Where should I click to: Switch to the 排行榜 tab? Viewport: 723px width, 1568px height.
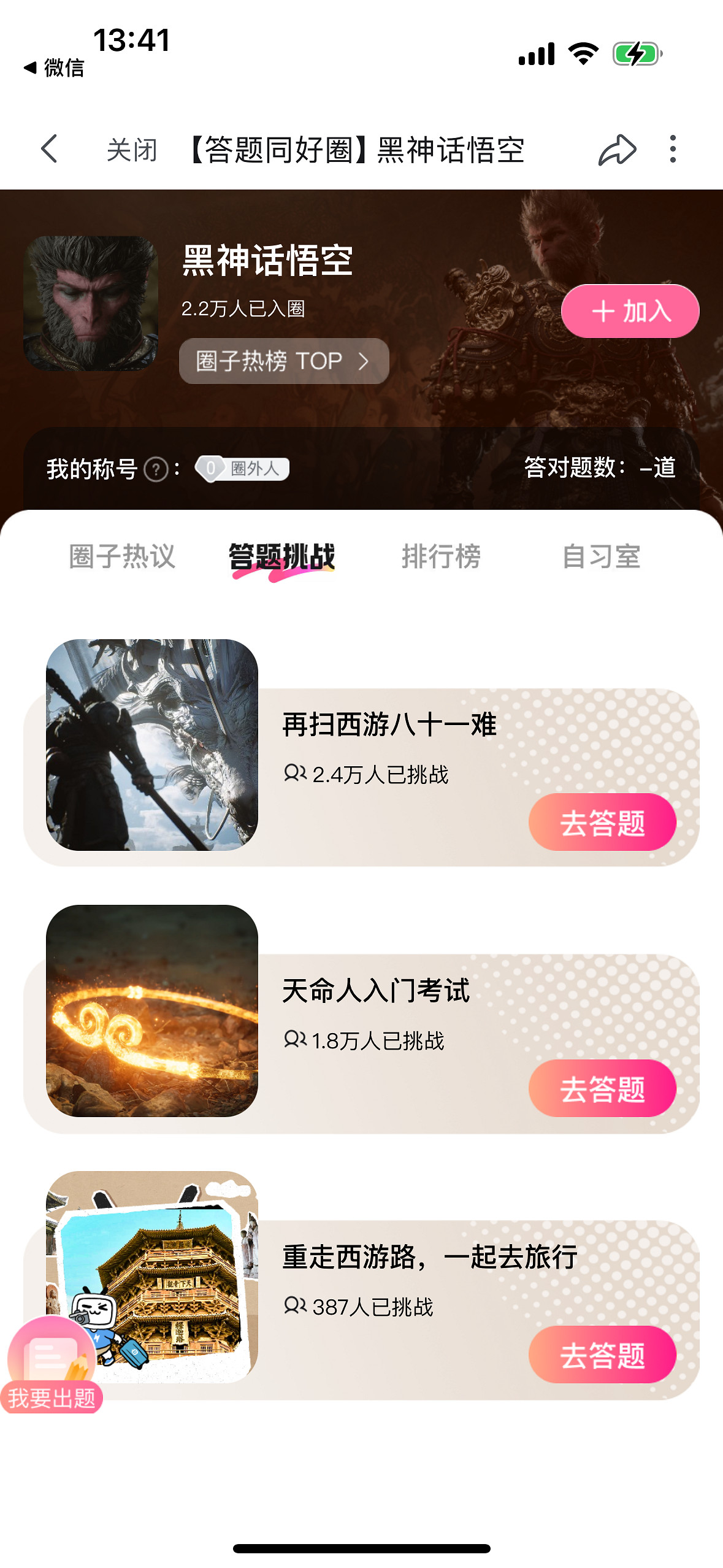(x=443, y=556)
